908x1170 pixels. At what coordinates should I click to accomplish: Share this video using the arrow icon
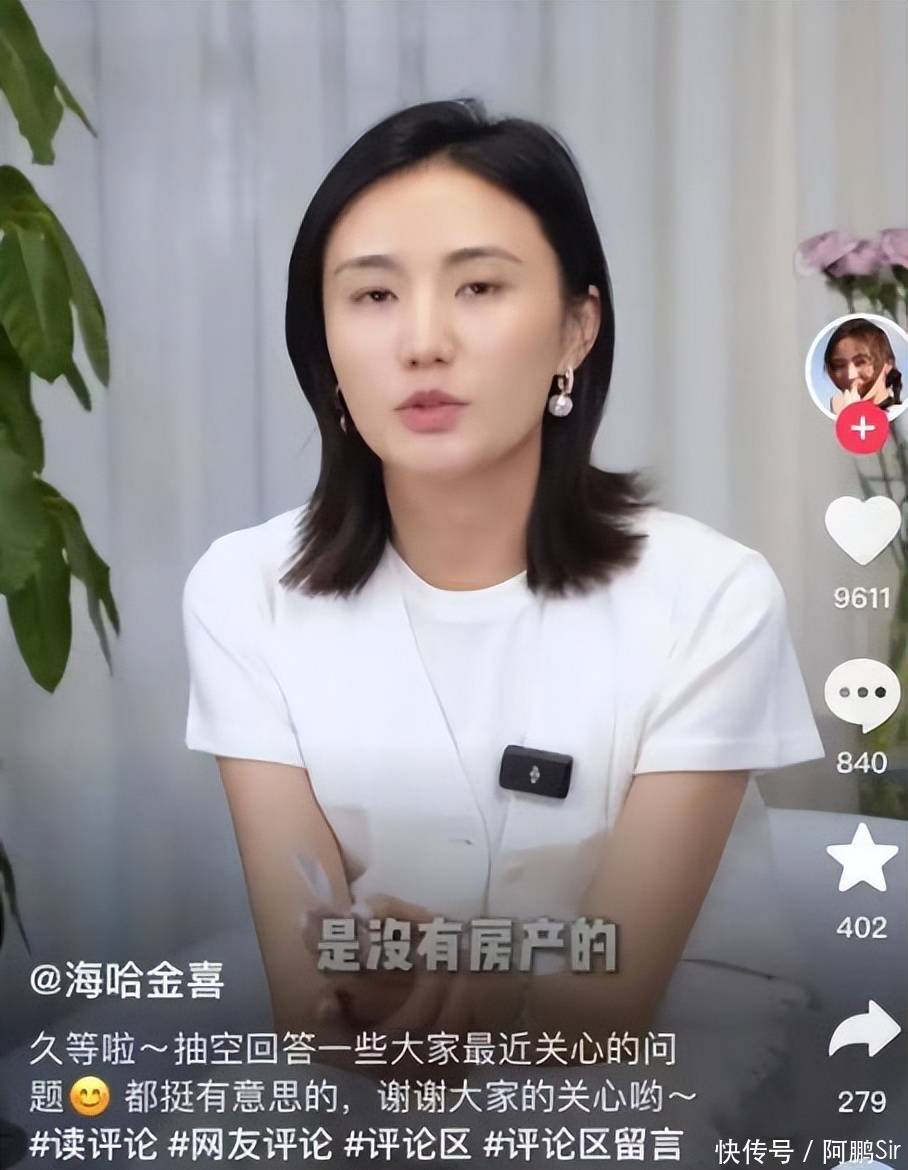point(863,1030)
